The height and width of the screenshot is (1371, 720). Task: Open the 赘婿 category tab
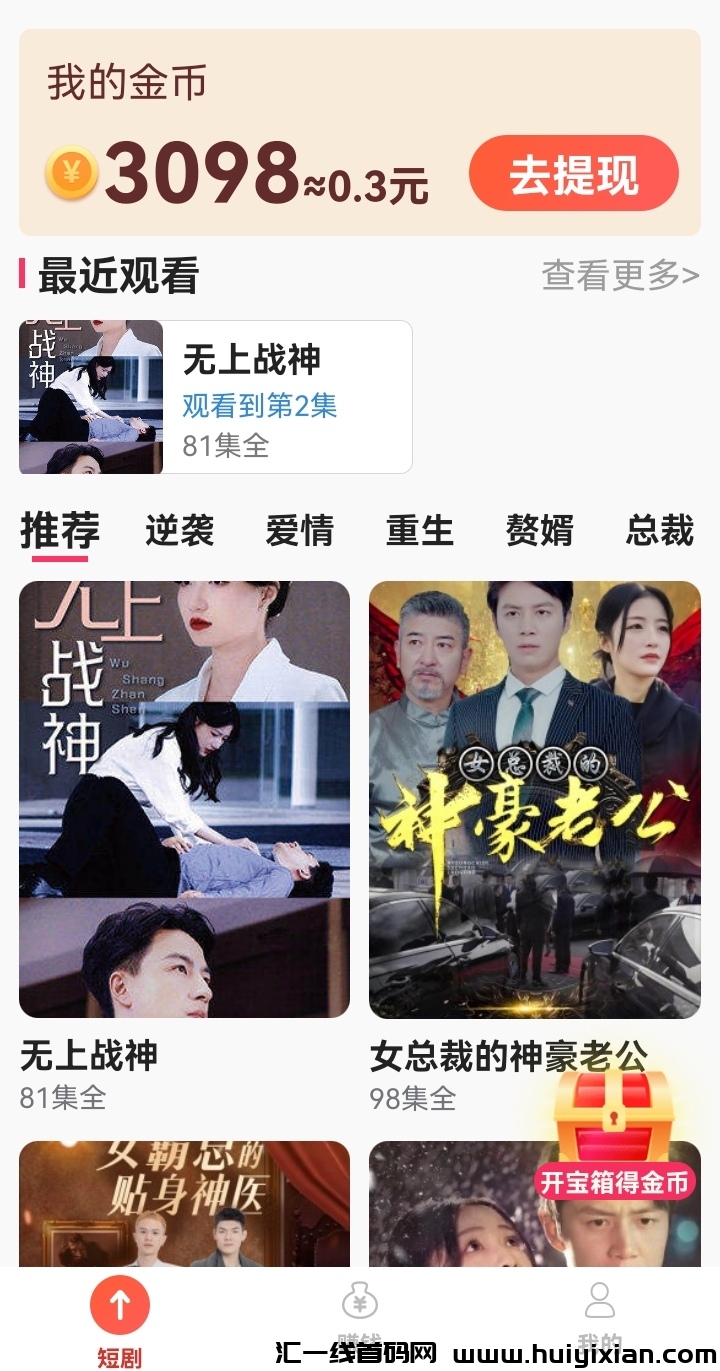[540, 531]
